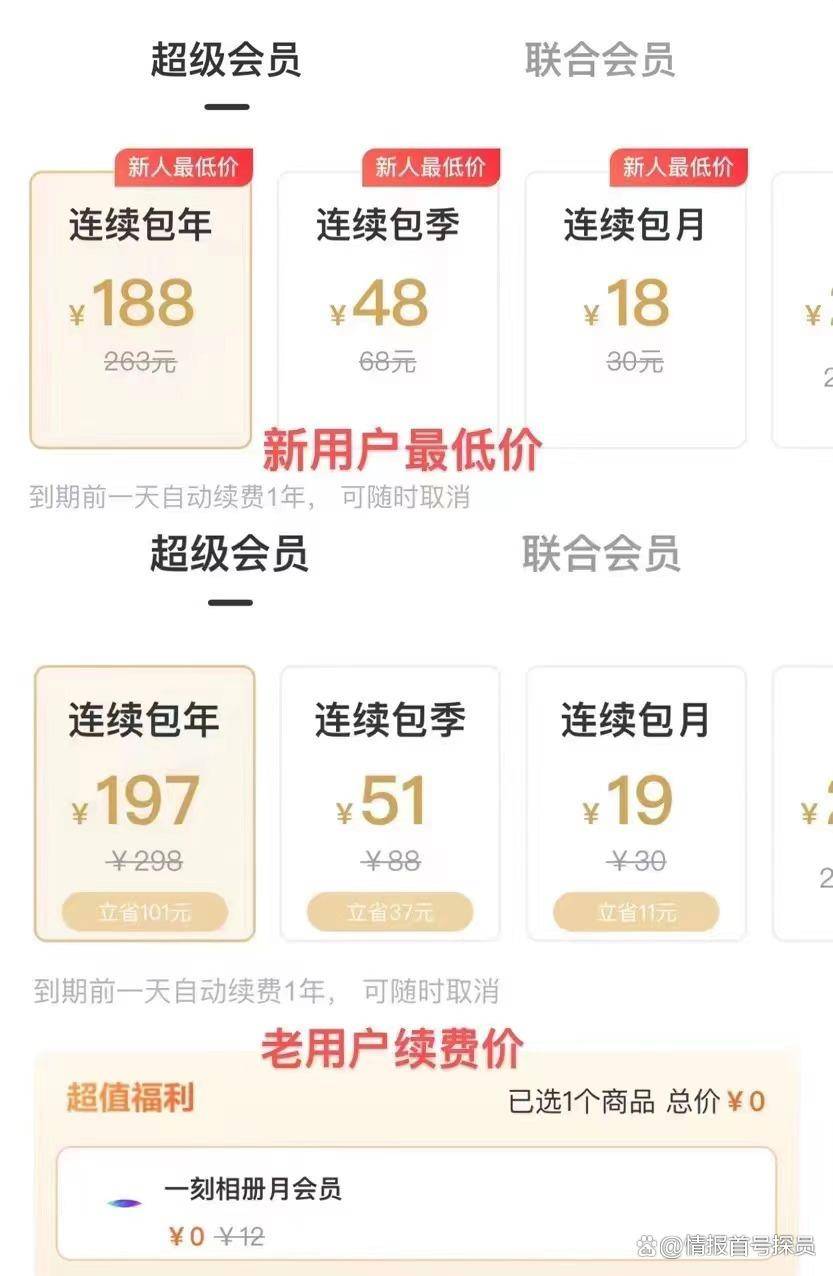Click the 立省101元 savings tag
The image size is (833, 1276).
tap(144, 911)
